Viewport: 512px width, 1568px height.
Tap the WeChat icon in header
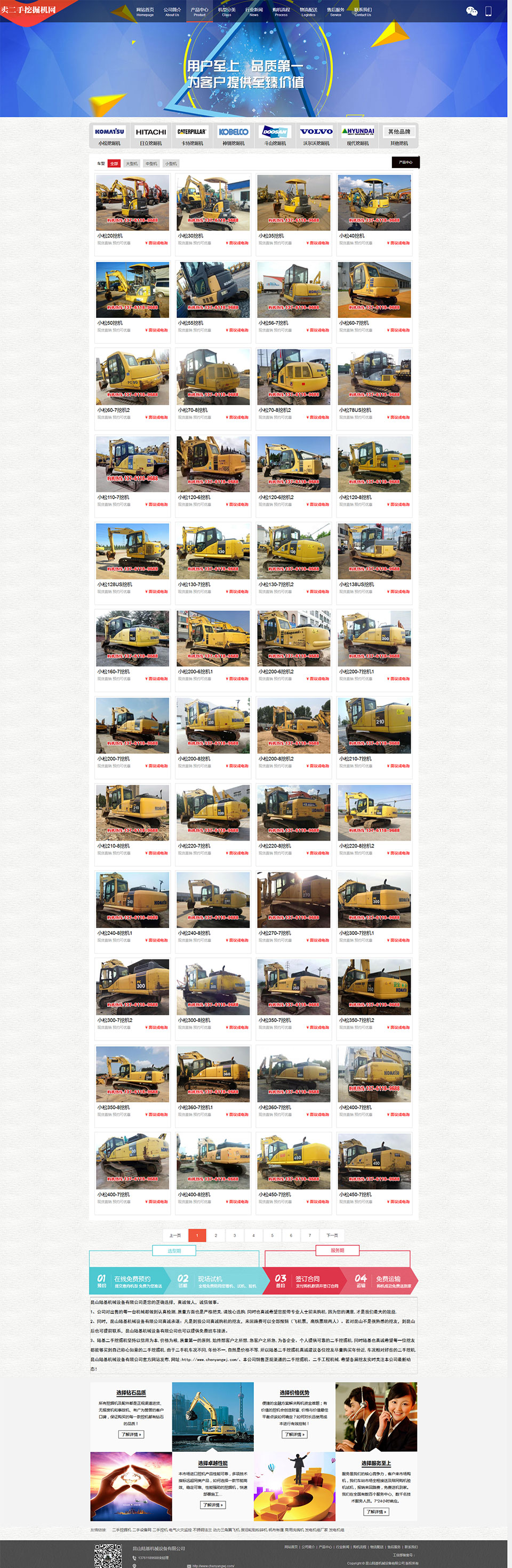(471, 11)
